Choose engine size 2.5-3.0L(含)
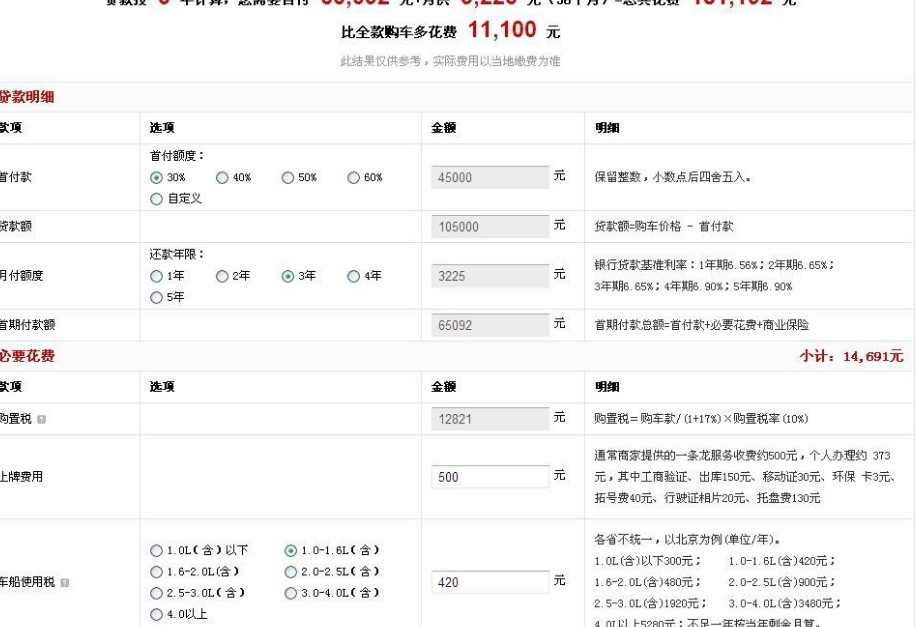Viewport: 918px width, 627px height. pos(156,592)
